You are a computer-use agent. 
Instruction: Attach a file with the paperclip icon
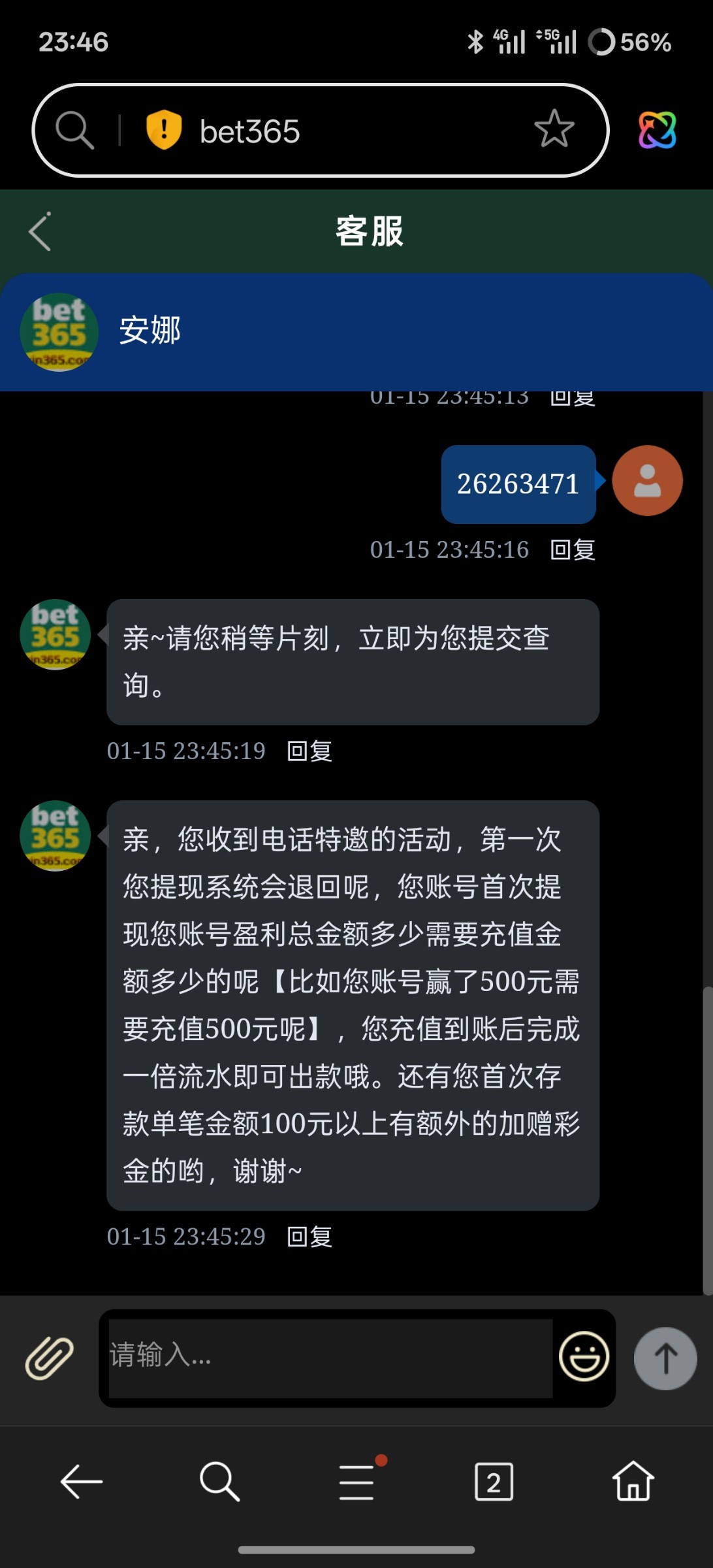(49, 1358)
